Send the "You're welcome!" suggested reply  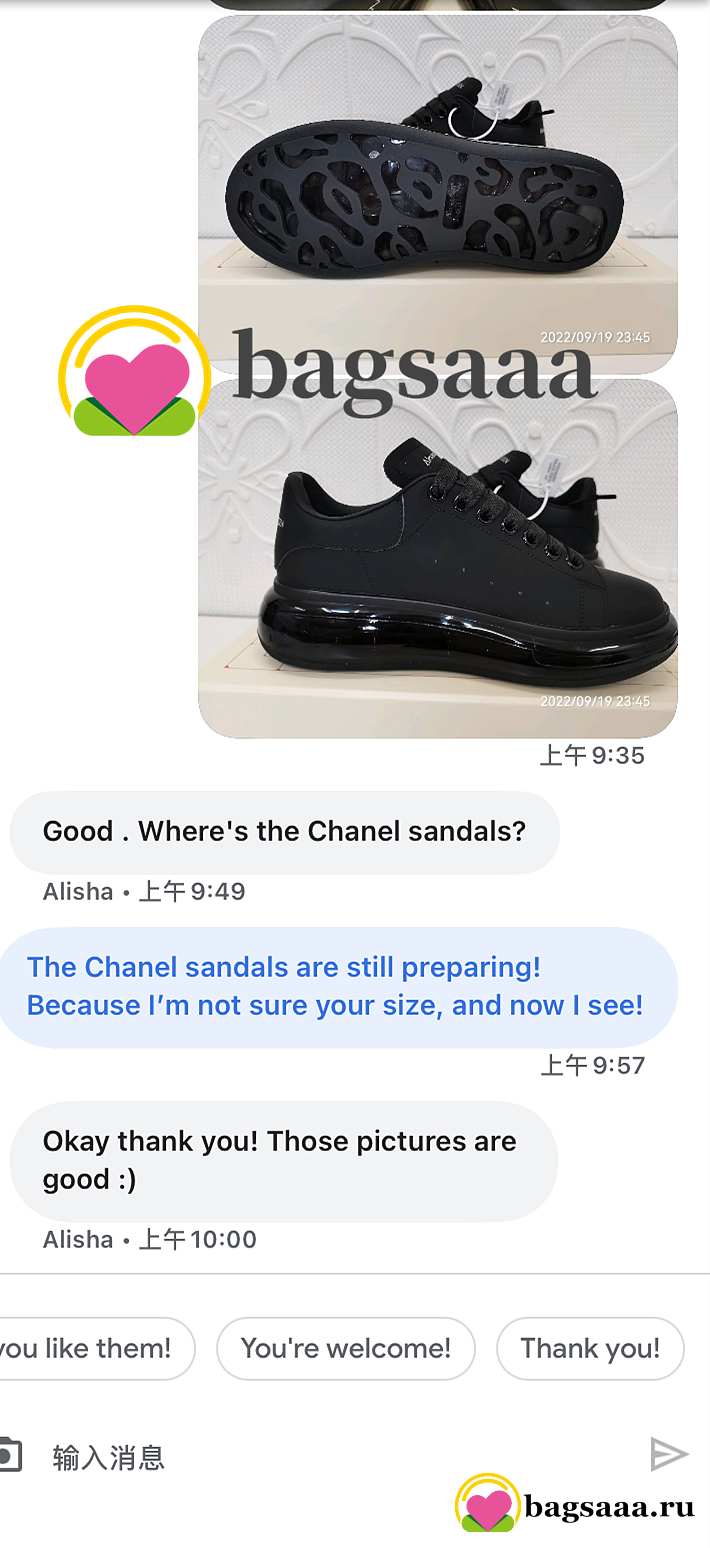coord(346,1348)
